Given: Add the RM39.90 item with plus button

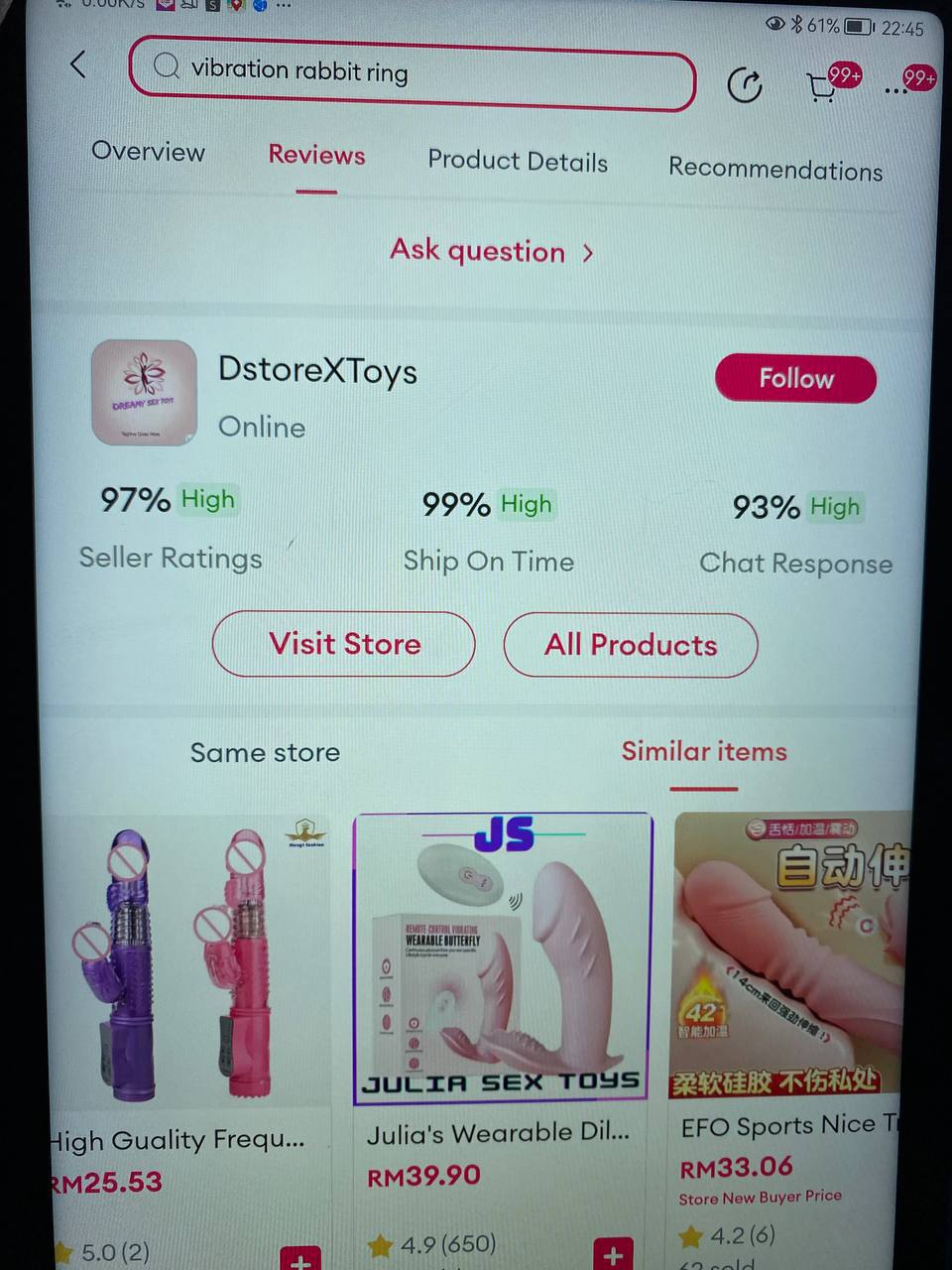Looking at the screenshot, I should 613,1254.
